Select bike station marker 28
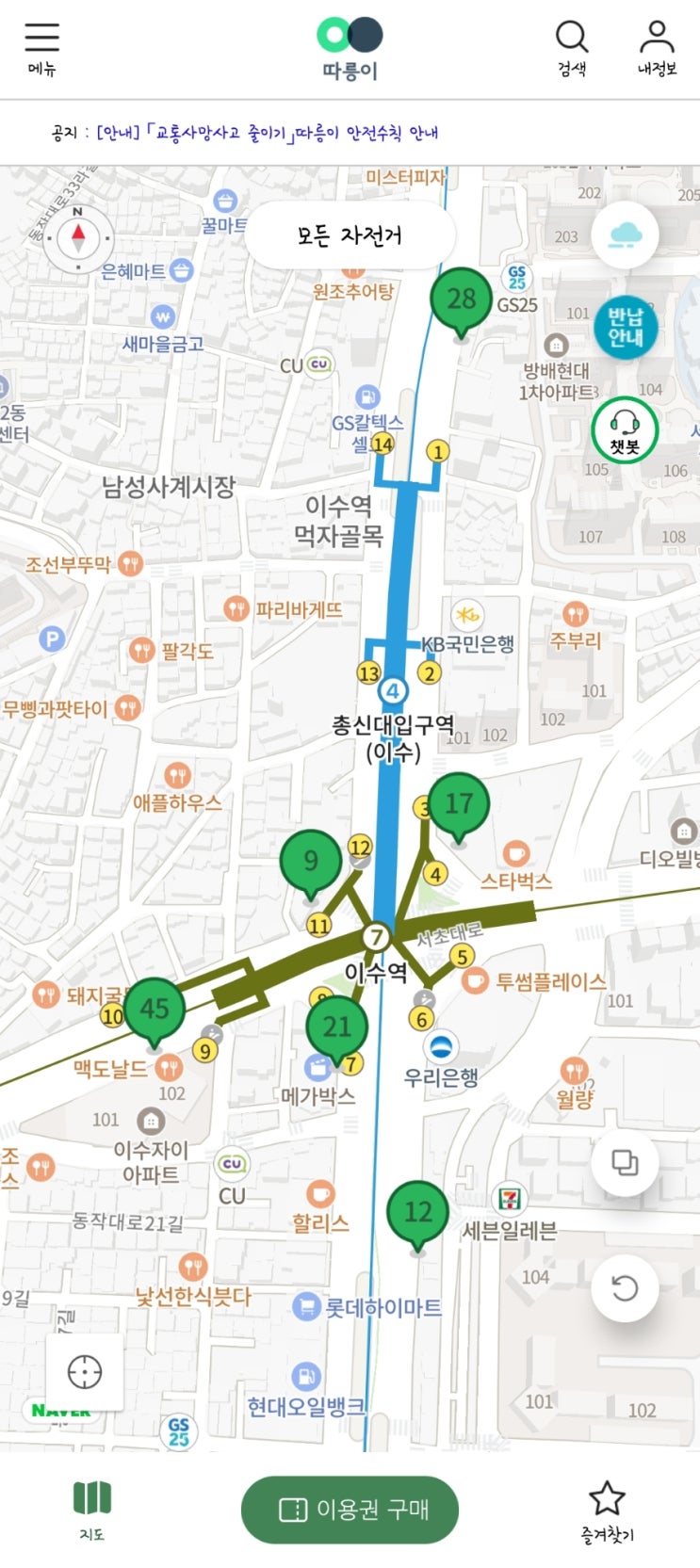The height and width of the screenshot is (1568, 700). [461, 301]
